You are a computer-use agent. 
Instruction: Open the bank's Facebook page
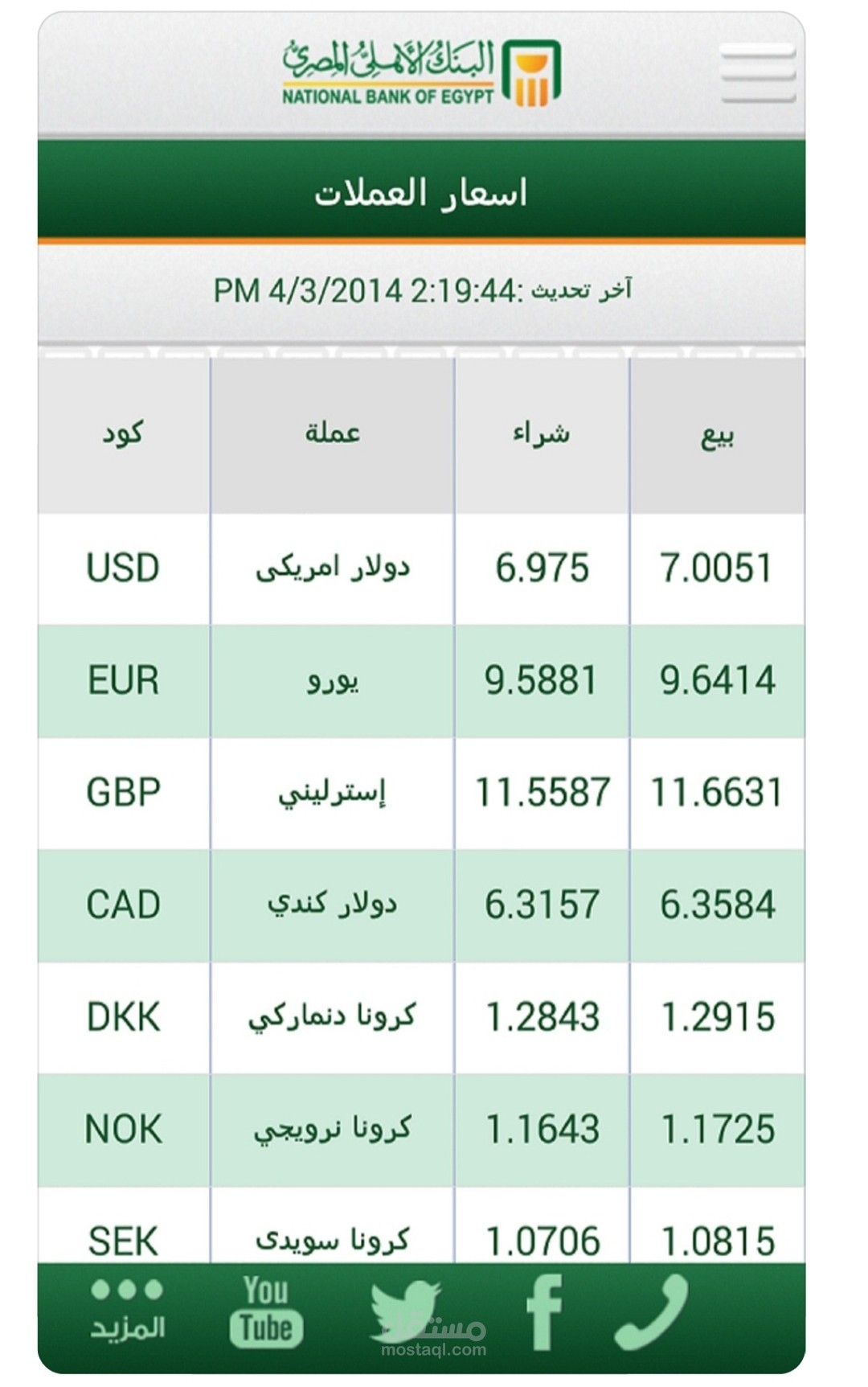tap(544, 1312)
